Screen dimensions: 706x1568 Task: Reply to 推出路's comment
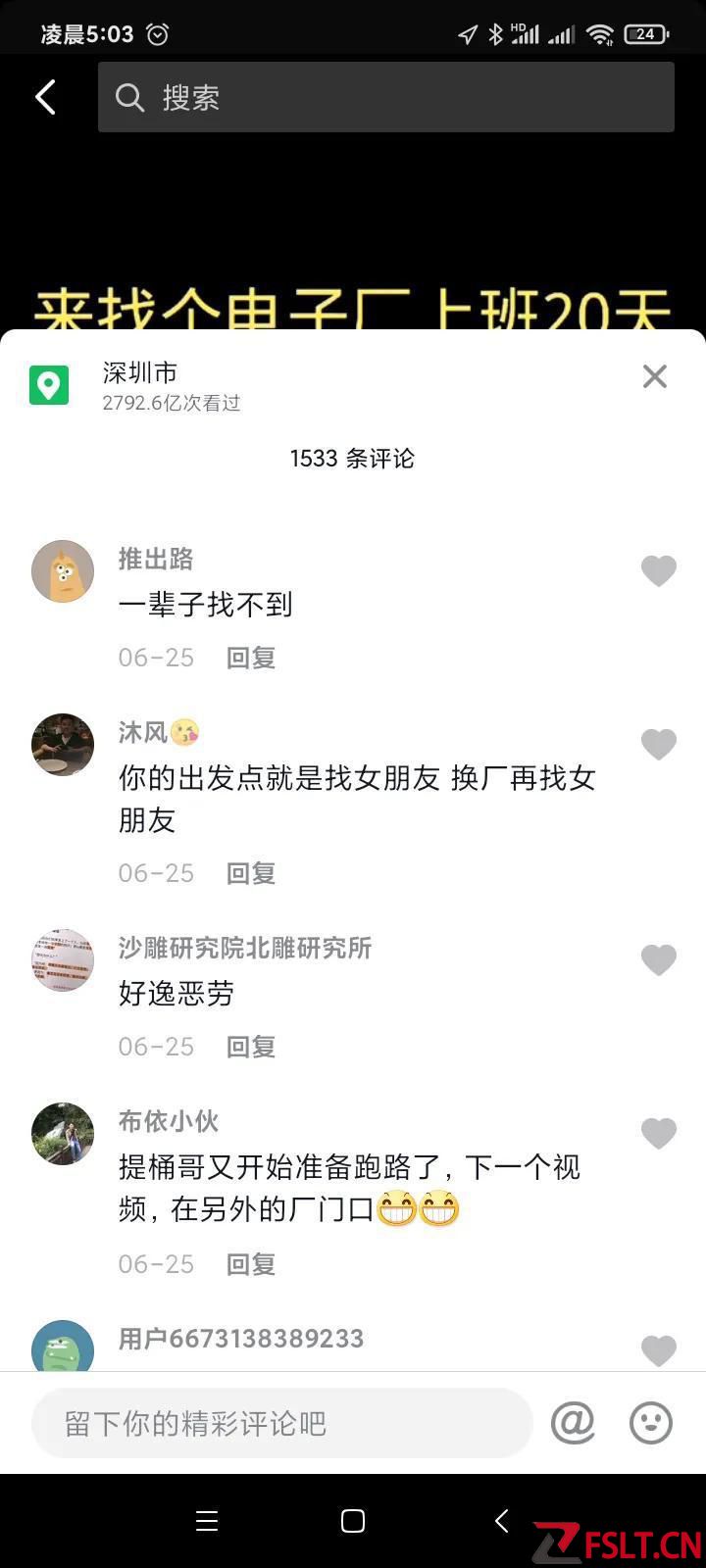click(251, 658)
